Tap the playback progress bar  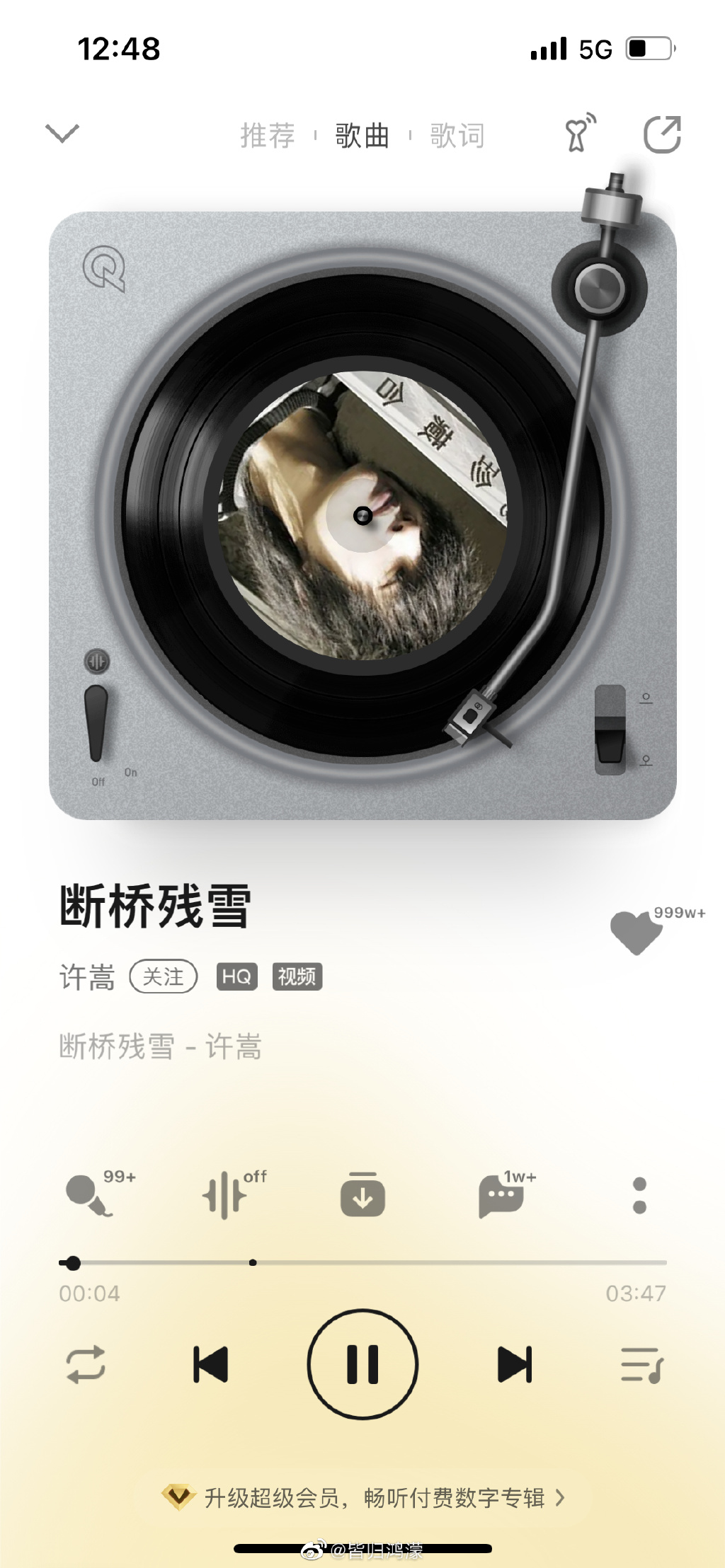tap(362, 1262)
